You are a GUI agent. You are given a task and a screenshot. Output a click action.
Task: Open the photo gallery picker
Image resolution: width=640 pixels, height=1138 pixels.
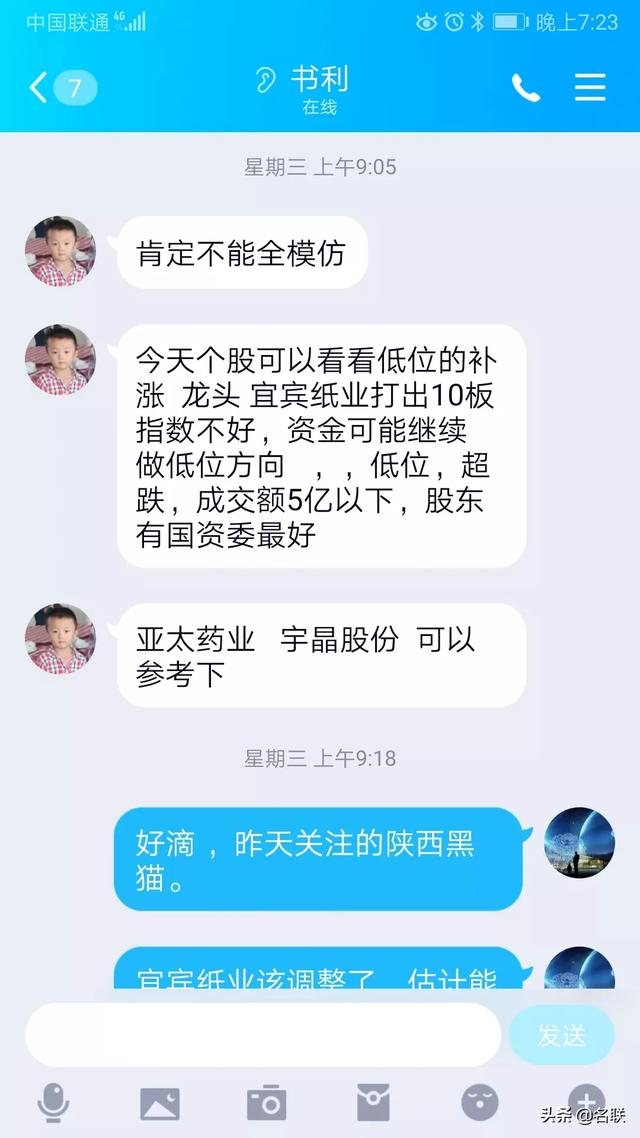point(160,1104)
